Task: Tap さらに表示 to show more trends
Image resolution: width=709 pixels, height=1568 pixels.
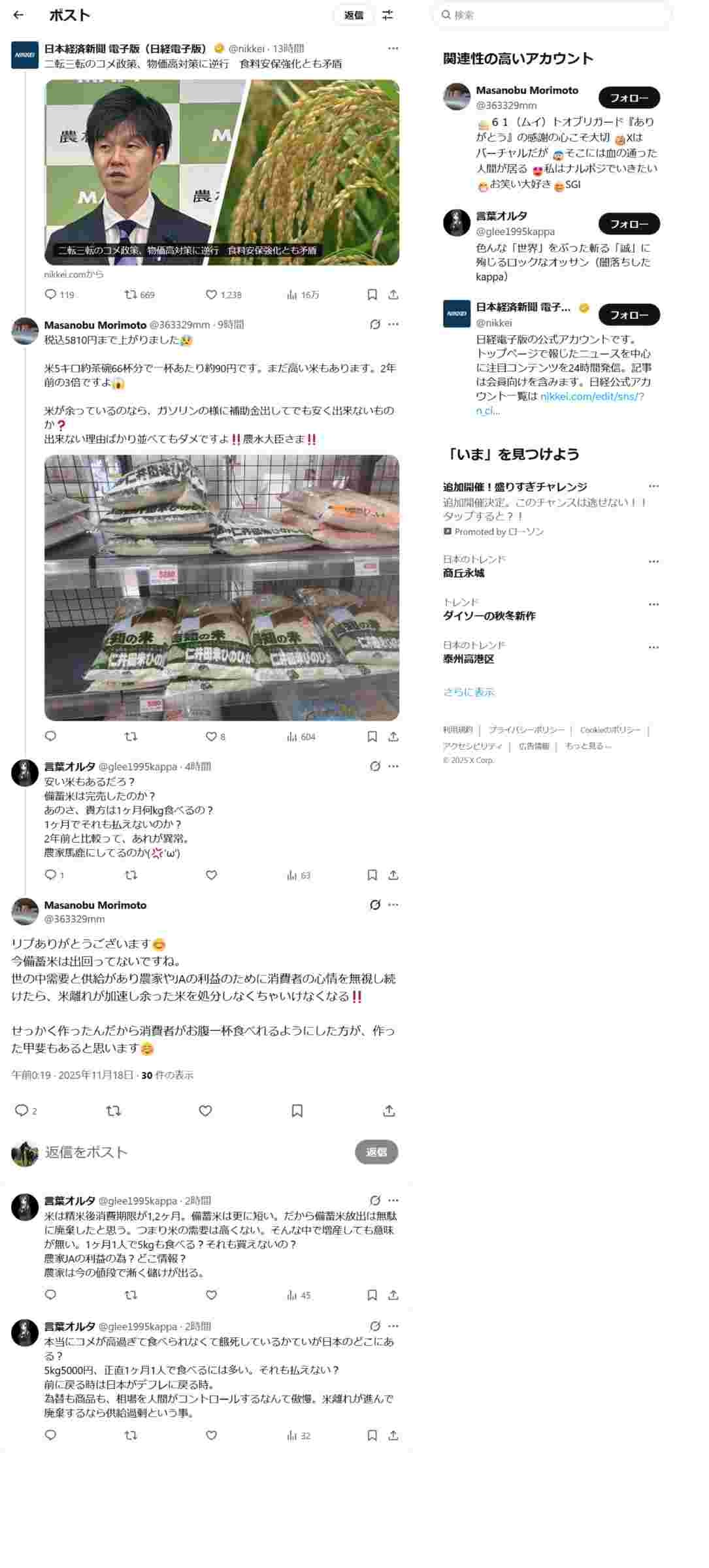Action: 469,692
